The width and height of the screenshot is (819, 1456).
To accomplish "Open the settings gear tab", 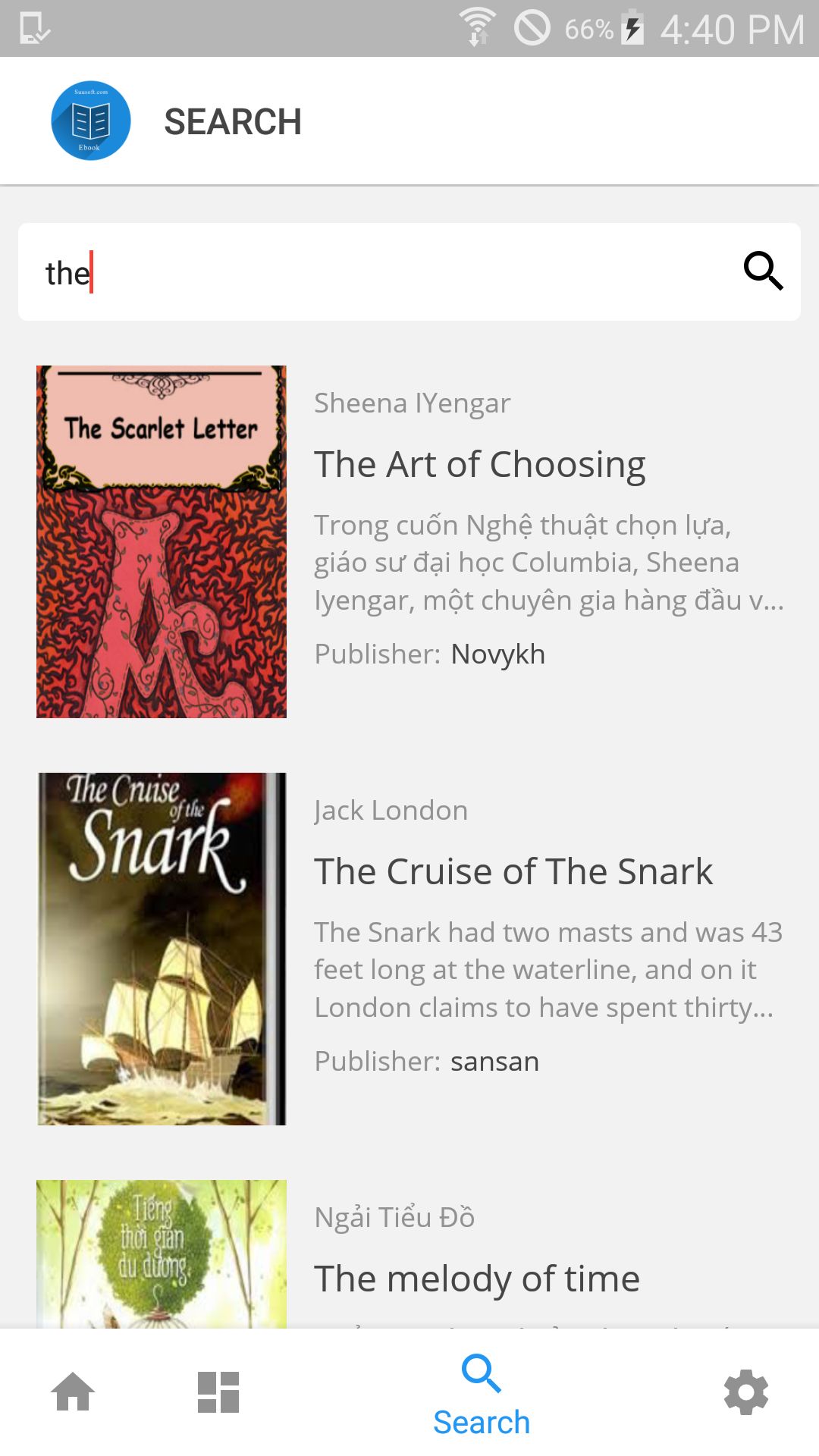I will 746,1392.
